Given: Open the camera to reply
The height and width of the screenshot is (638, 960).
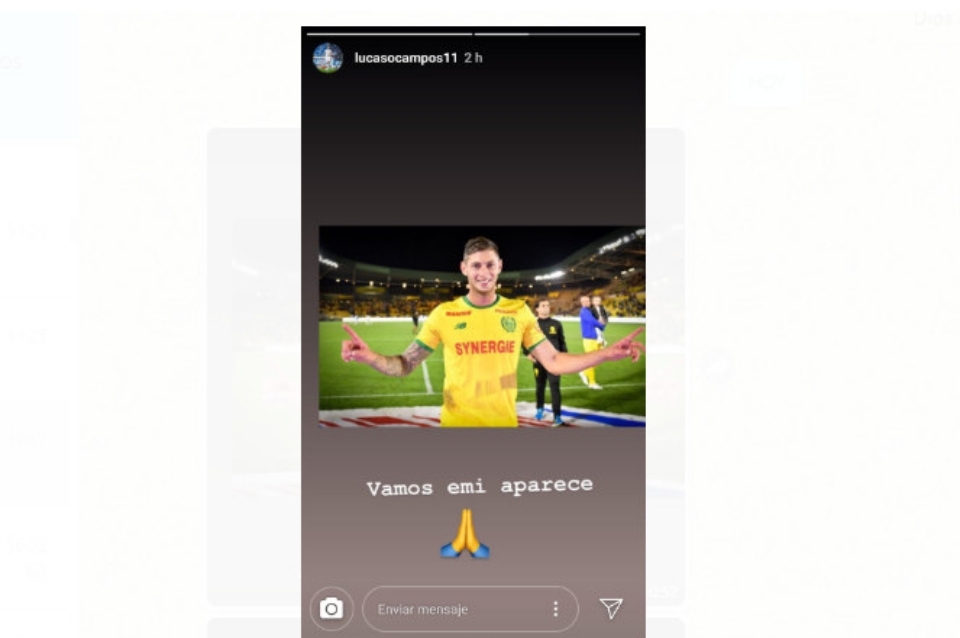Looking at the screenshot, I should tap(331, 608).
